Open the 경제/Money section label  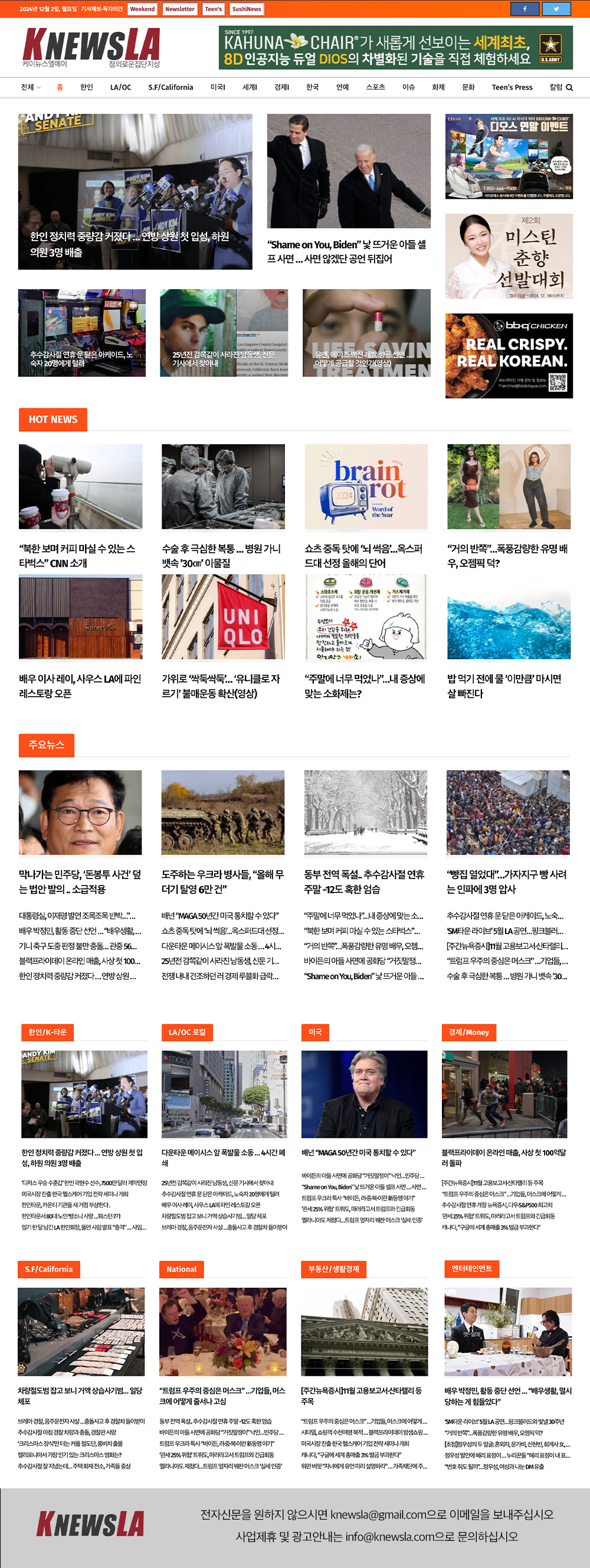[x=468, y=1032]
